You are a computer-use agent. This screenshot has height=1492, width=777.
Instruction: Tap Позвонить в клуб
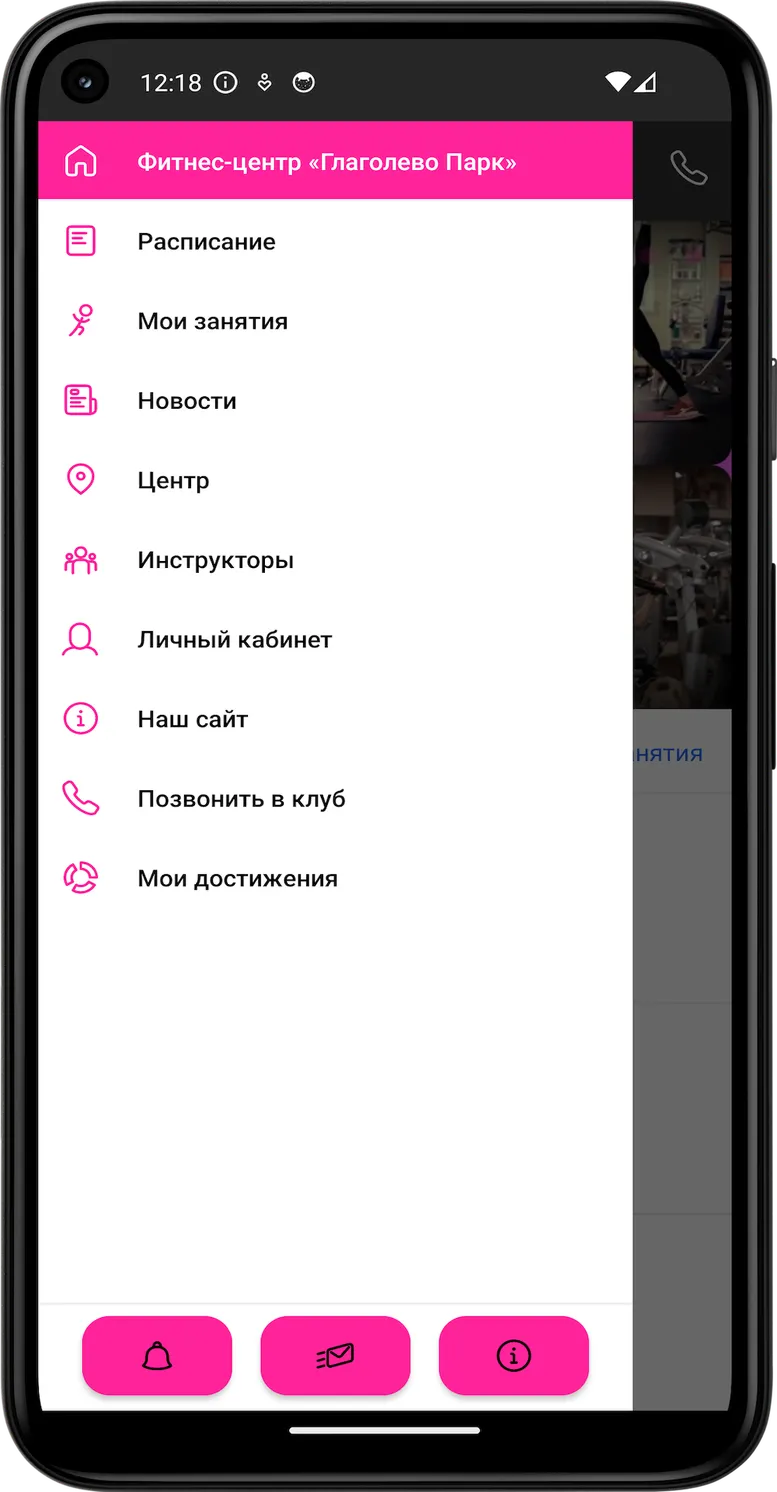(x=335, y=799)
